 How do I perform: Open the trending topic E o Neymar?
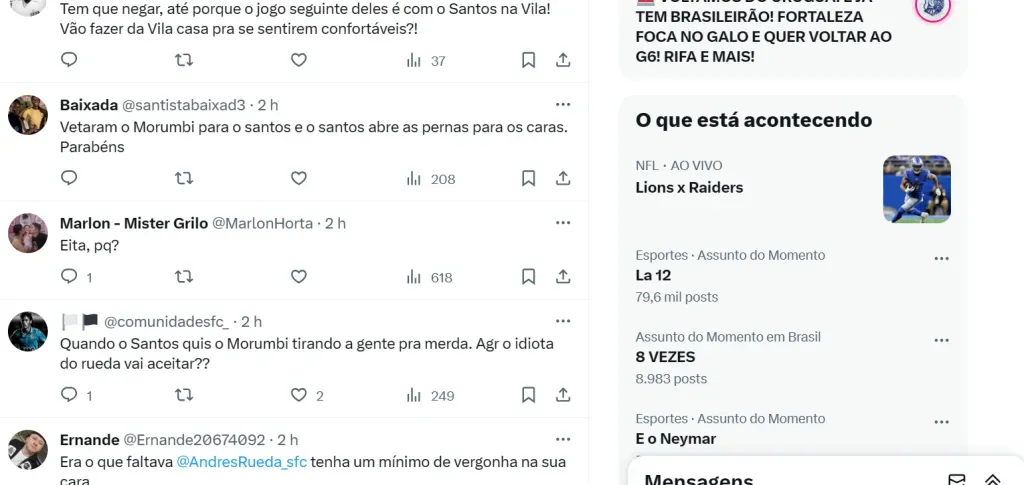pos(675,439)
